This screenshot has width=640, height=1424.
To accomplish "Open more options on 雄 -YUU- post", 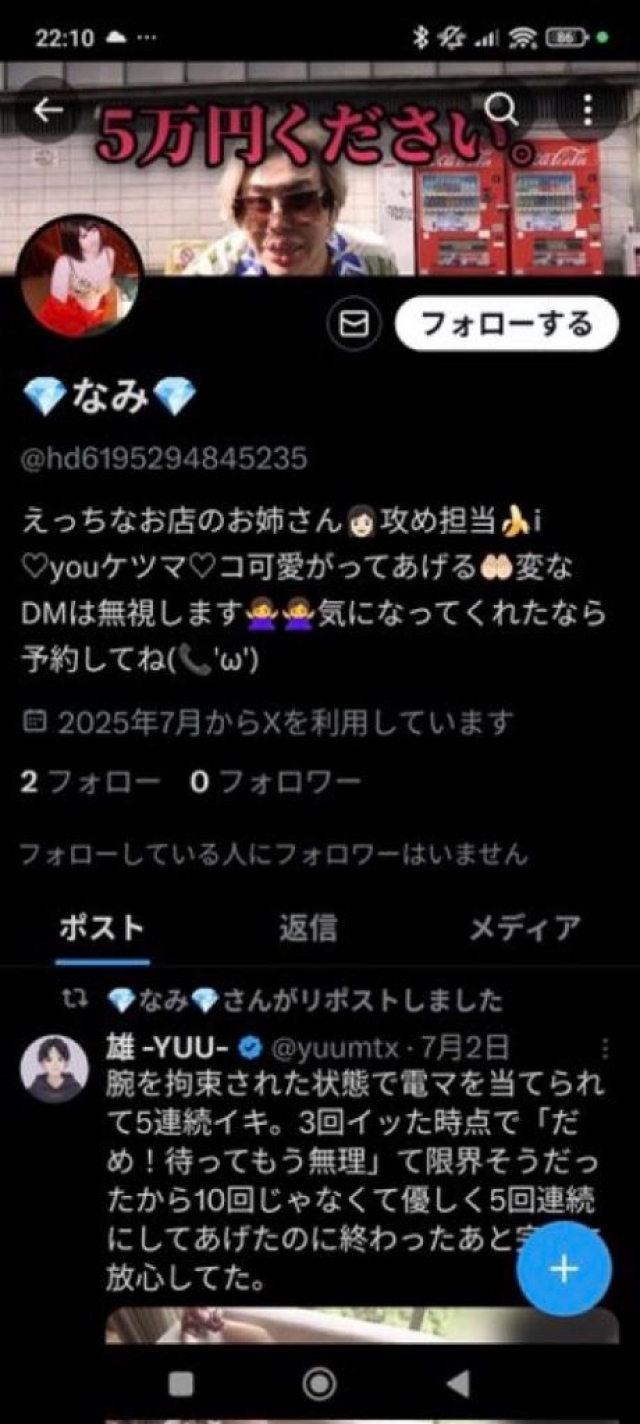I will click(x=604, y=1048).
